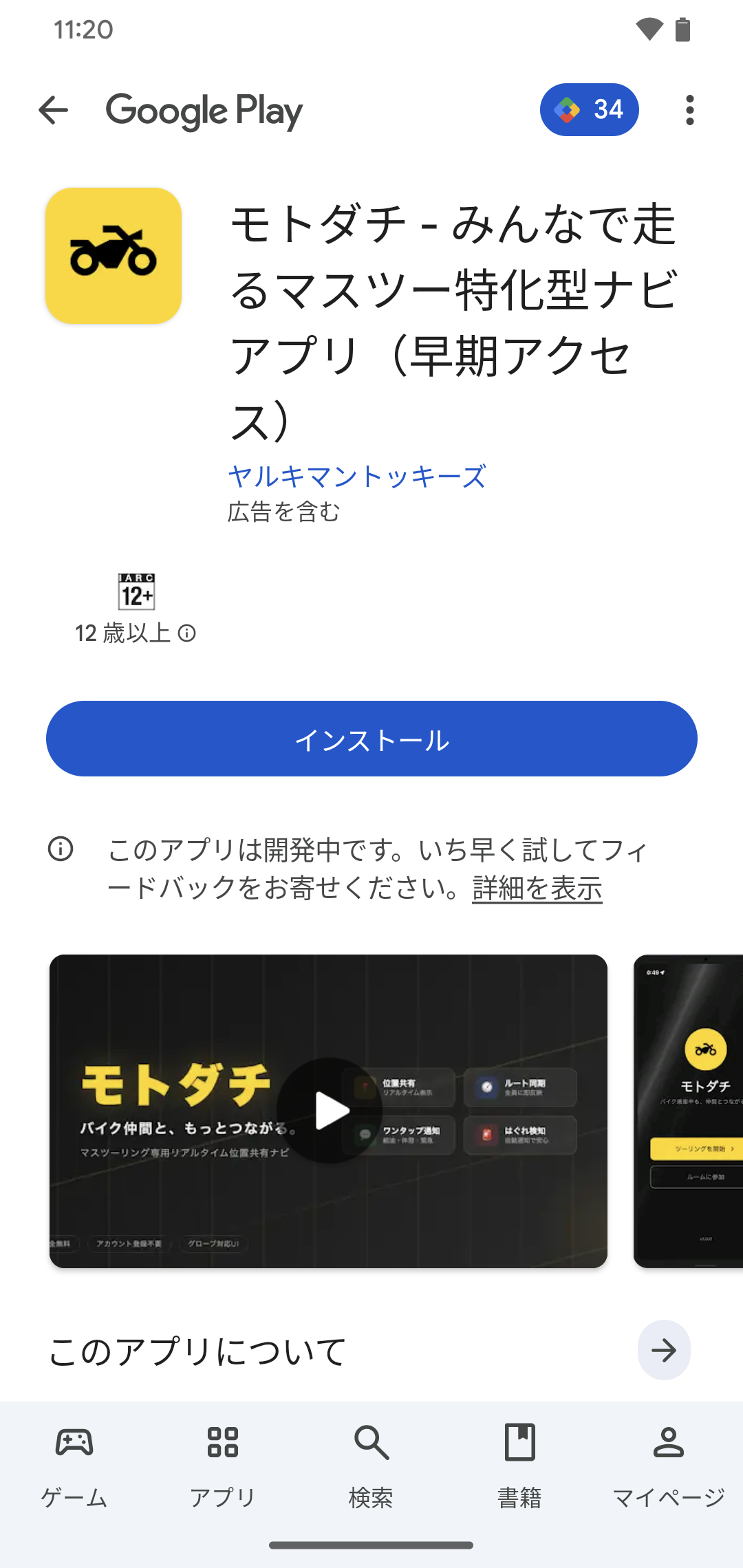Tap the arrow next to このアプリについて
743x1568 pixels.
(x=663, y=1350)
